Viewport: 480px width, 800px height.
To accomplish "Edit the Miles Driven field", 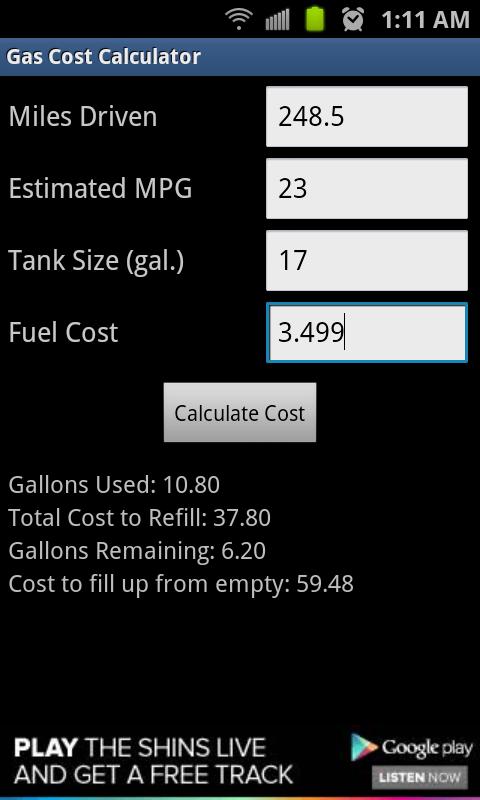I will [366, 116].
